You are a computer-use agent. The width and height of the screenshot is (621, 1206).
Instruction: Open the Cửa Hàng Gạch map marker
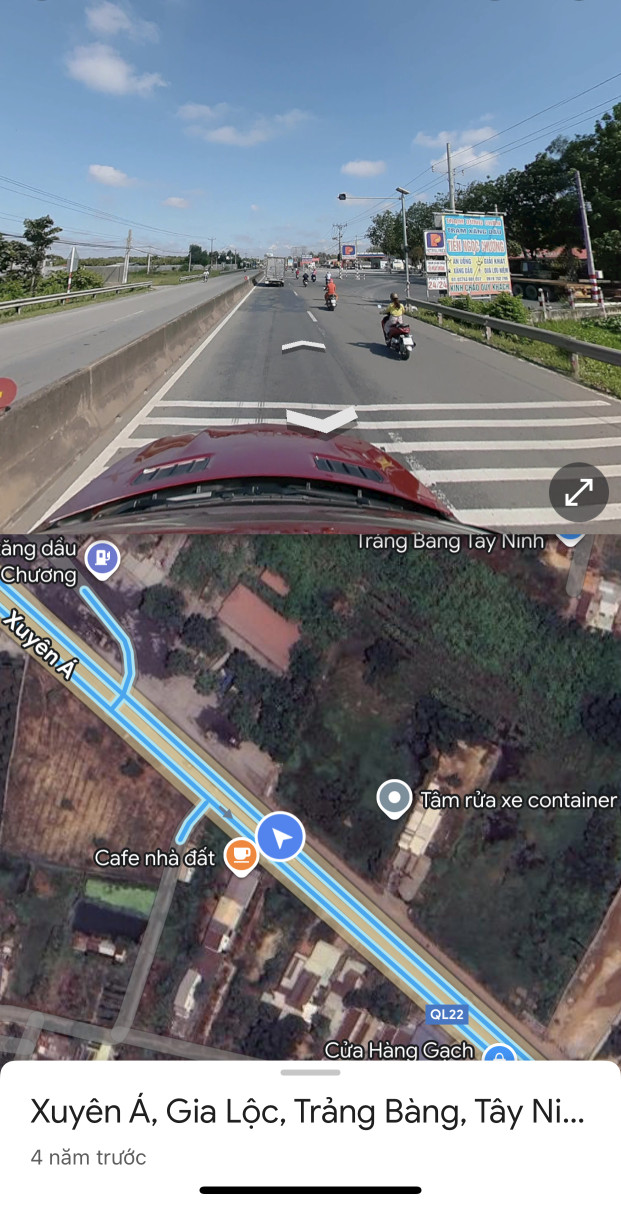point(498,1053)
